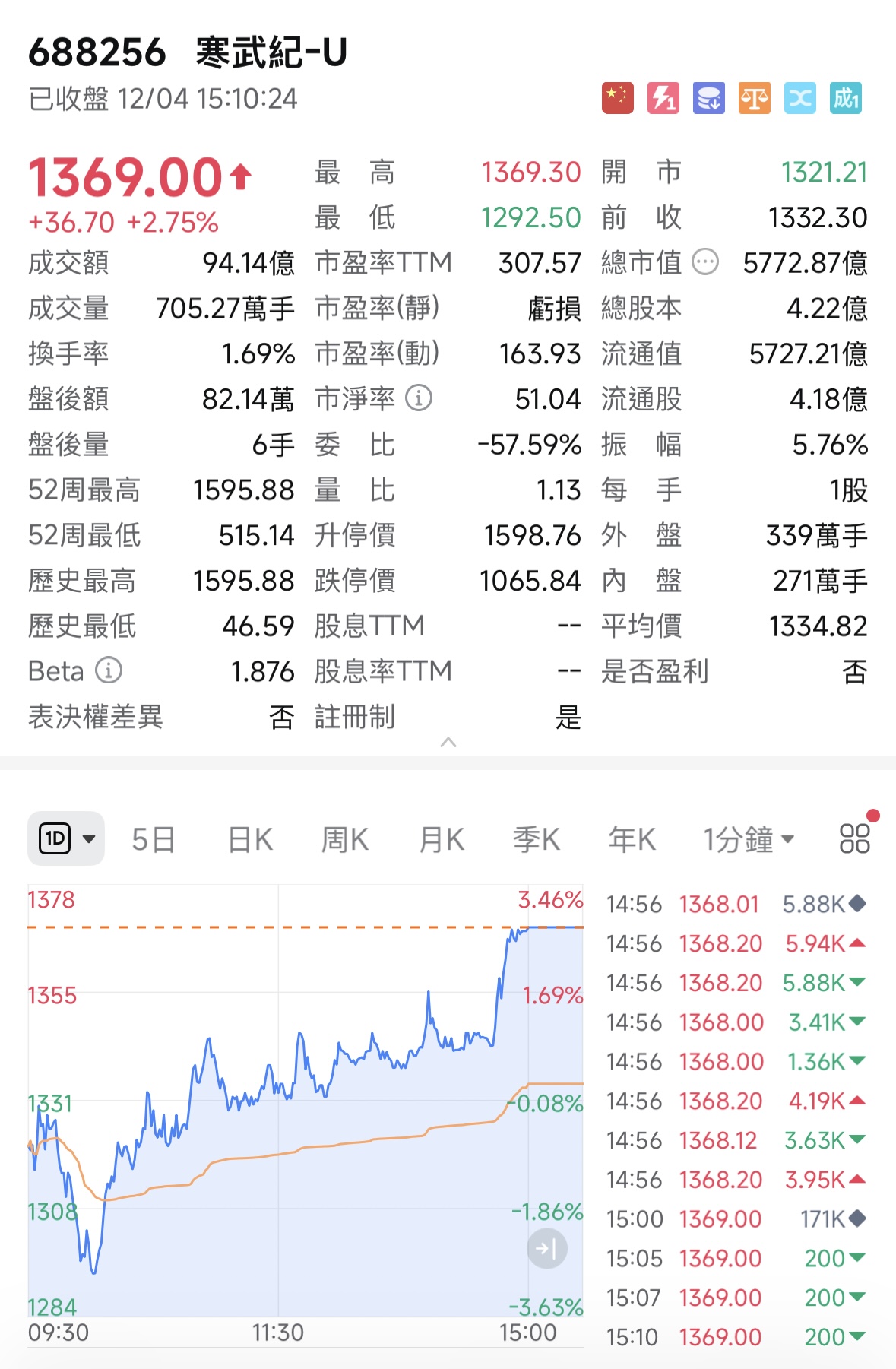Click the China flag market icon

coord(618,97)
